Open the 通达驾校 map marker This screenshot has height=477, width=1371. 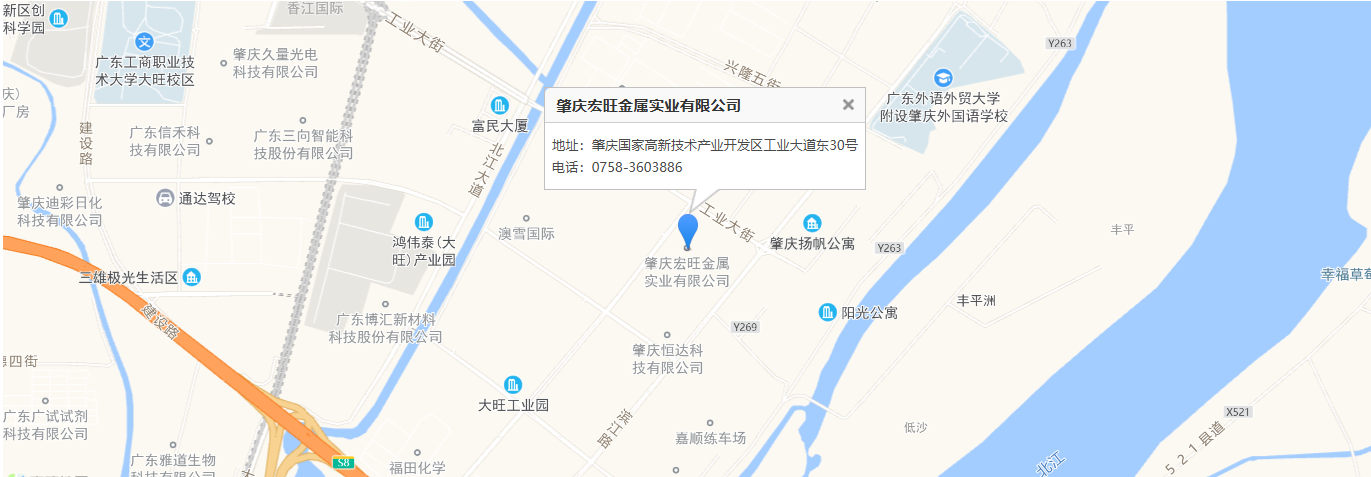(x=165, y=198)
